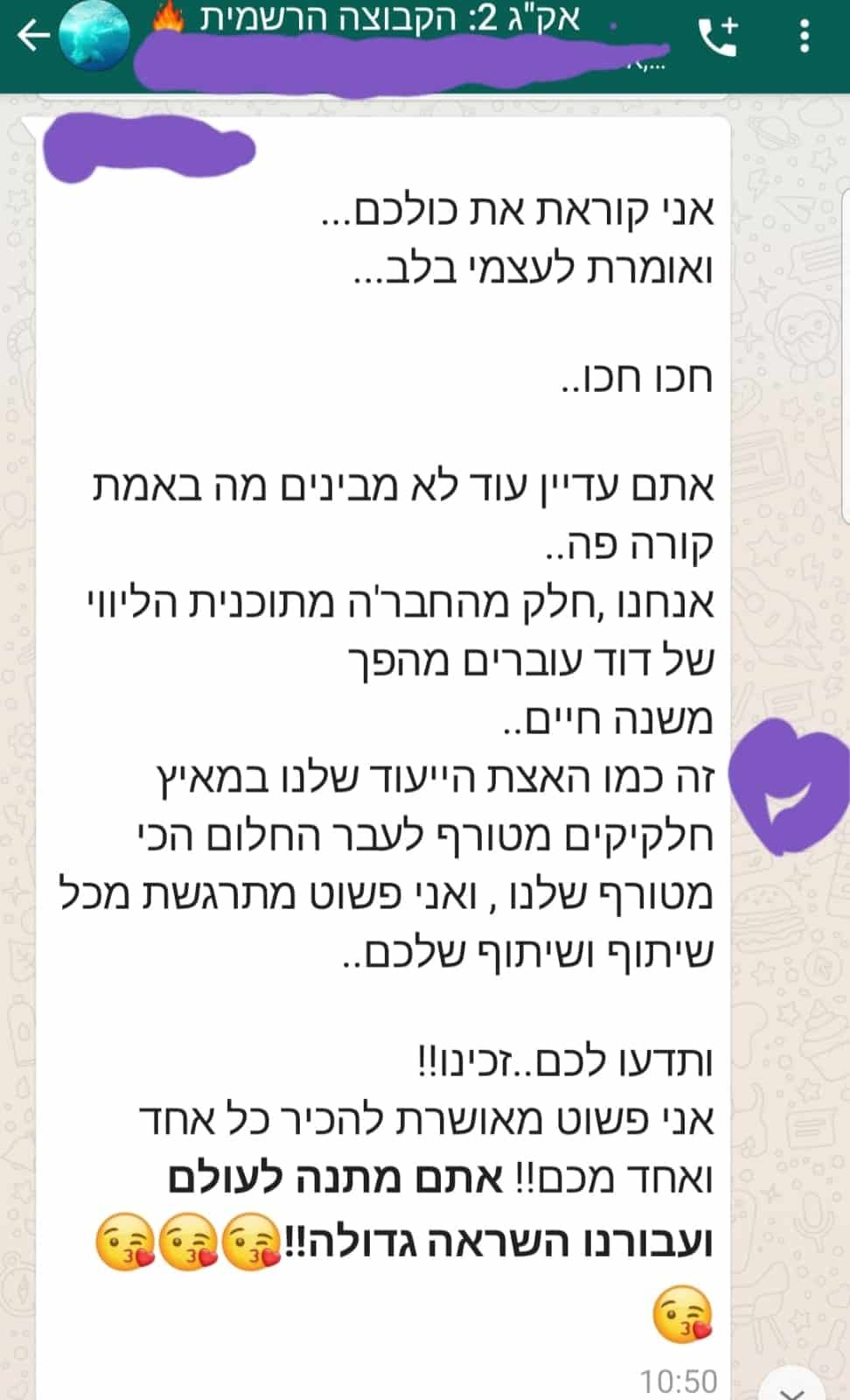850x1400 pixels.
Task: Go back to the chat list
Action: 33,37
